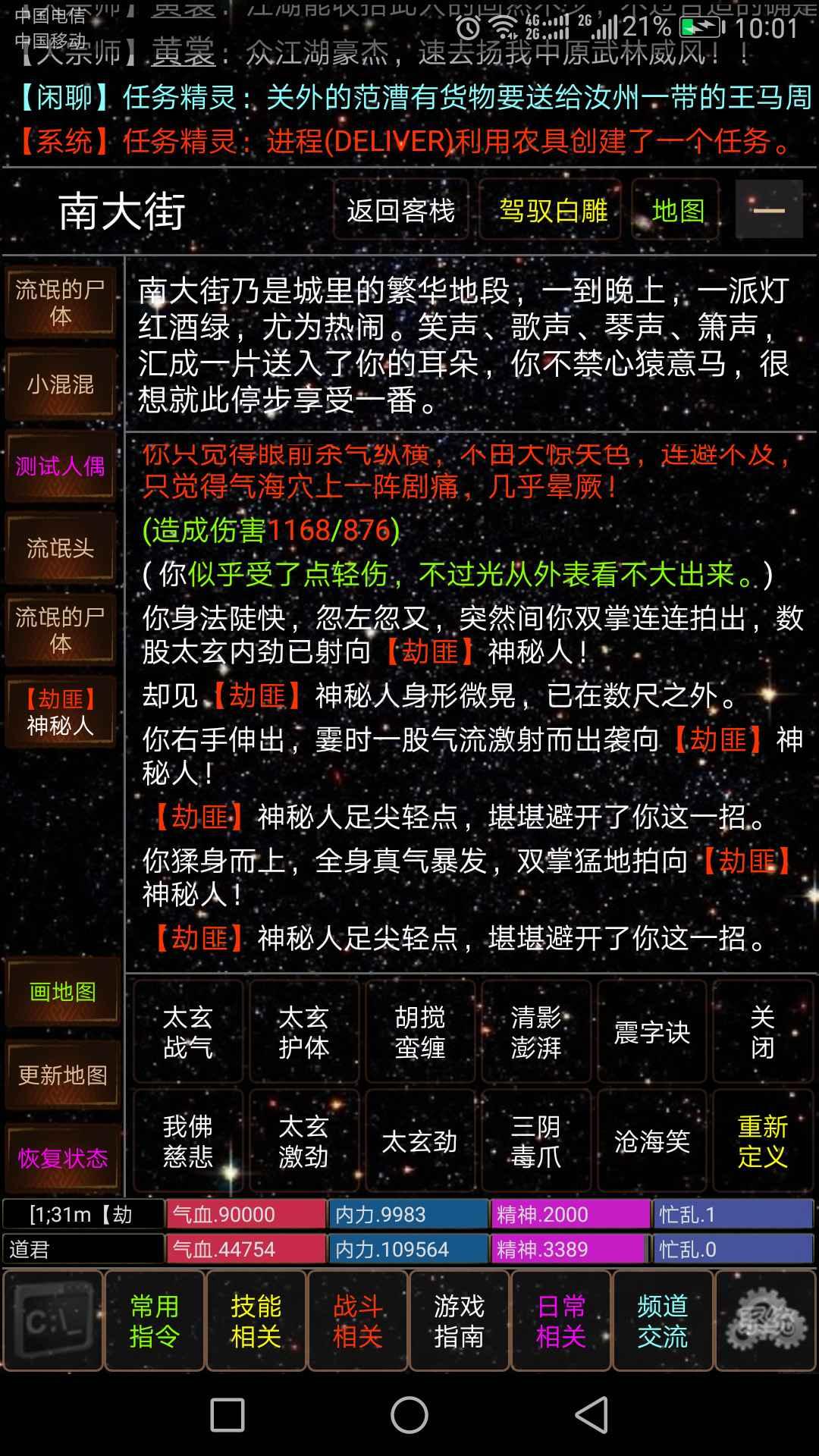Open the command console icon
The height and width of the screenshot is (1456, 819).
(x=53, y=1321)
